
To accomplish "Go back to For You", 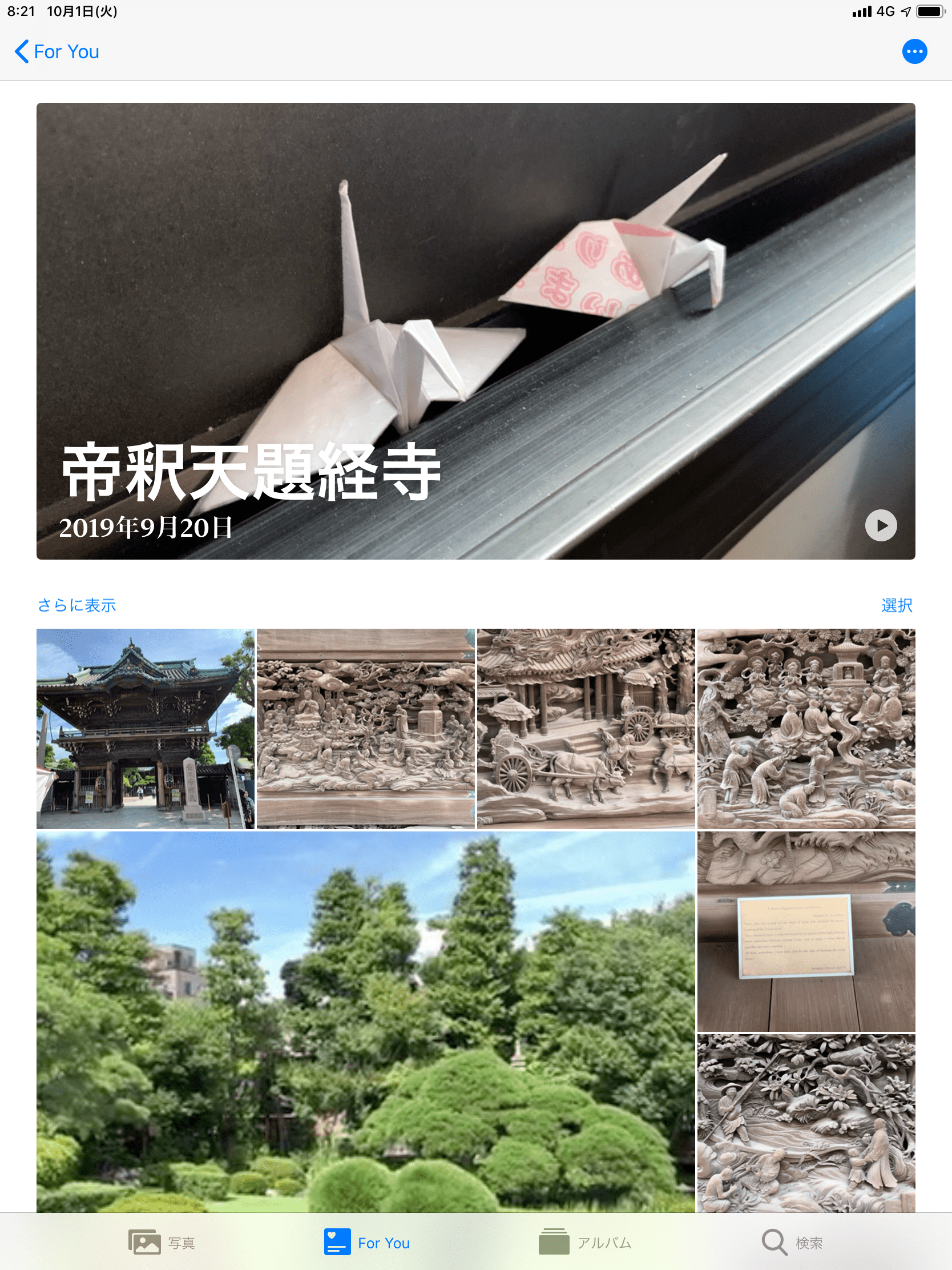I will [x=57, y=51].
